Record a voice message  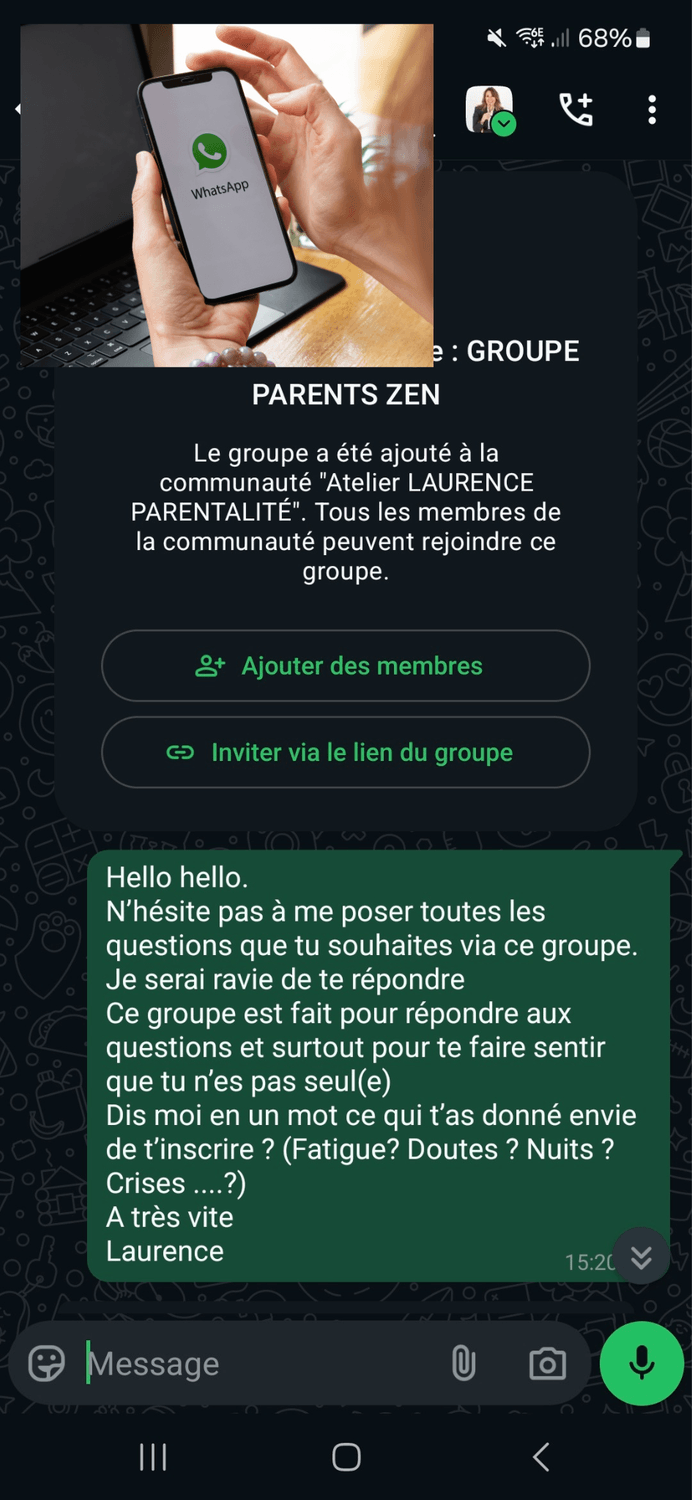[641, 1363]
